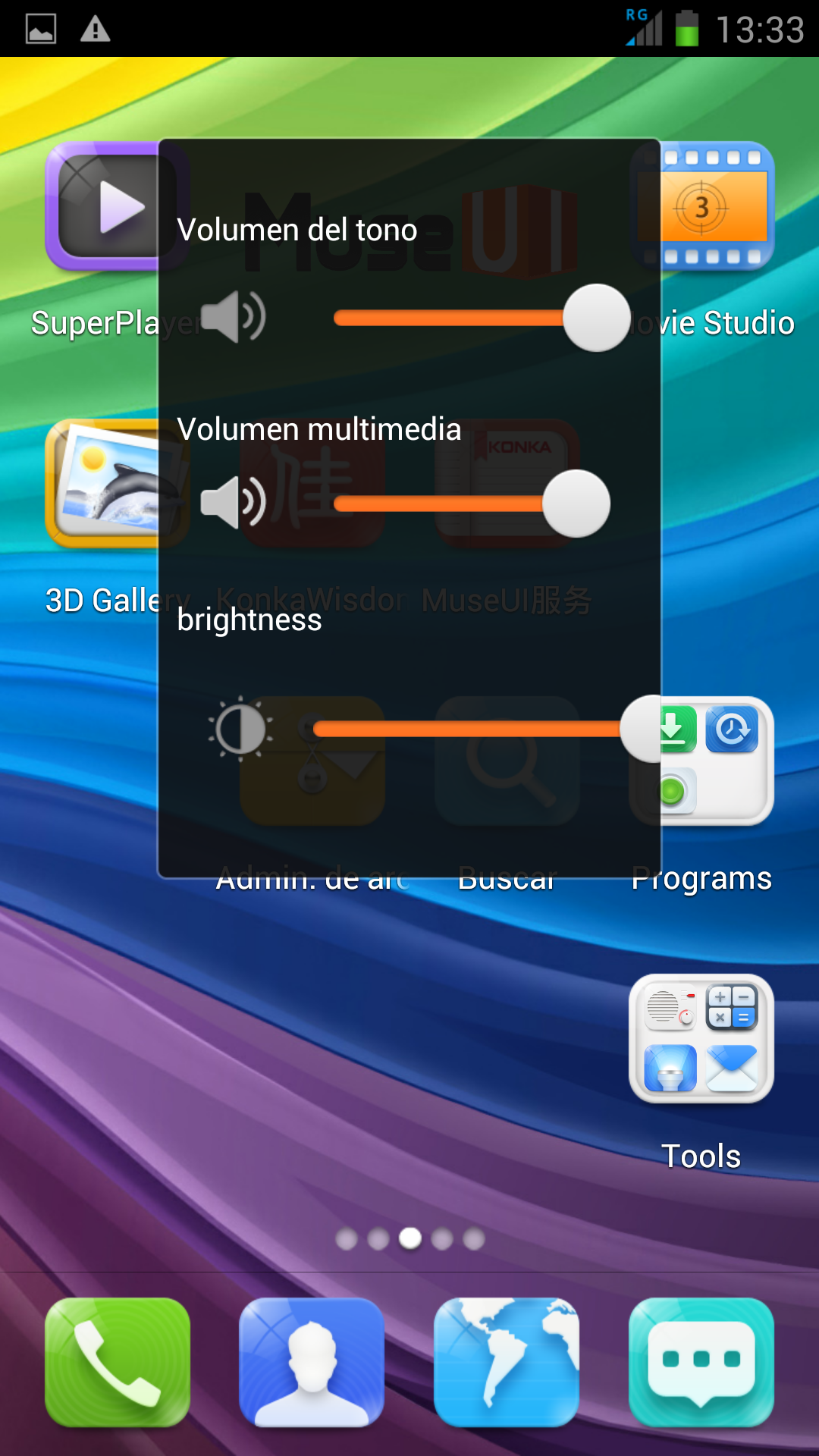
Task: Open Contacts from the dock
Action: click(x=312, y=1363)
